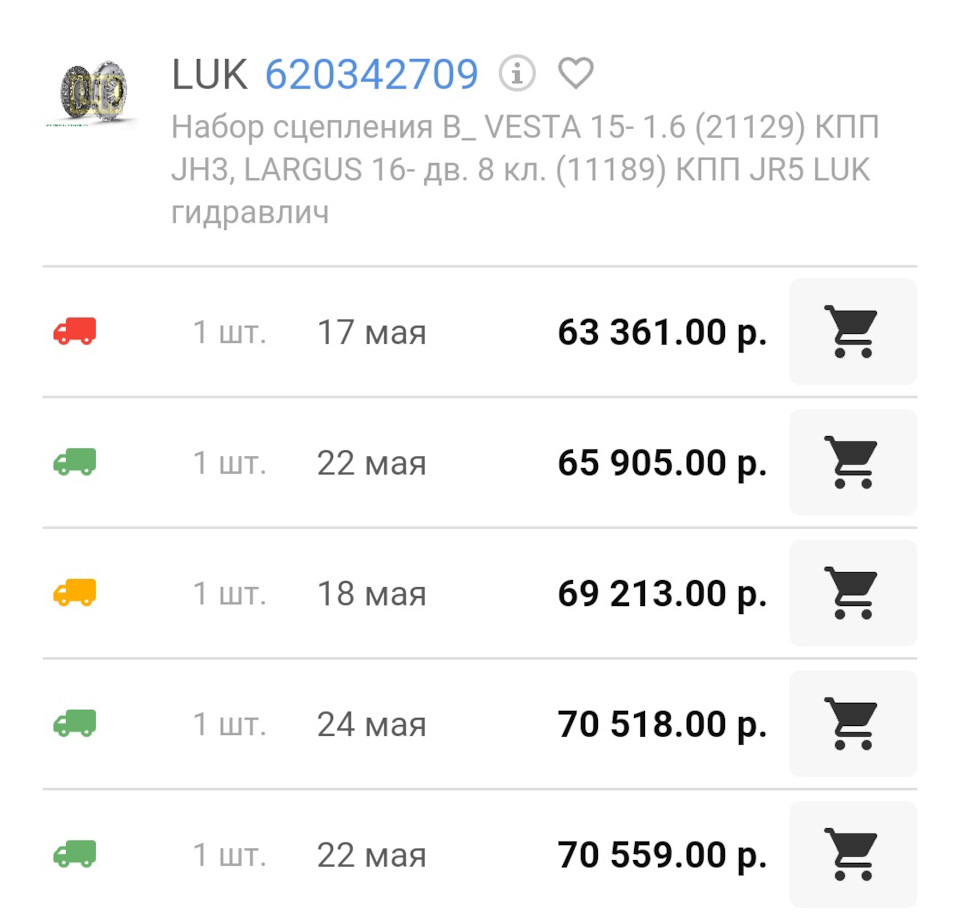Open part number 620342709 link
Screen dimensions: 960x914
click(x=371, y=74)
